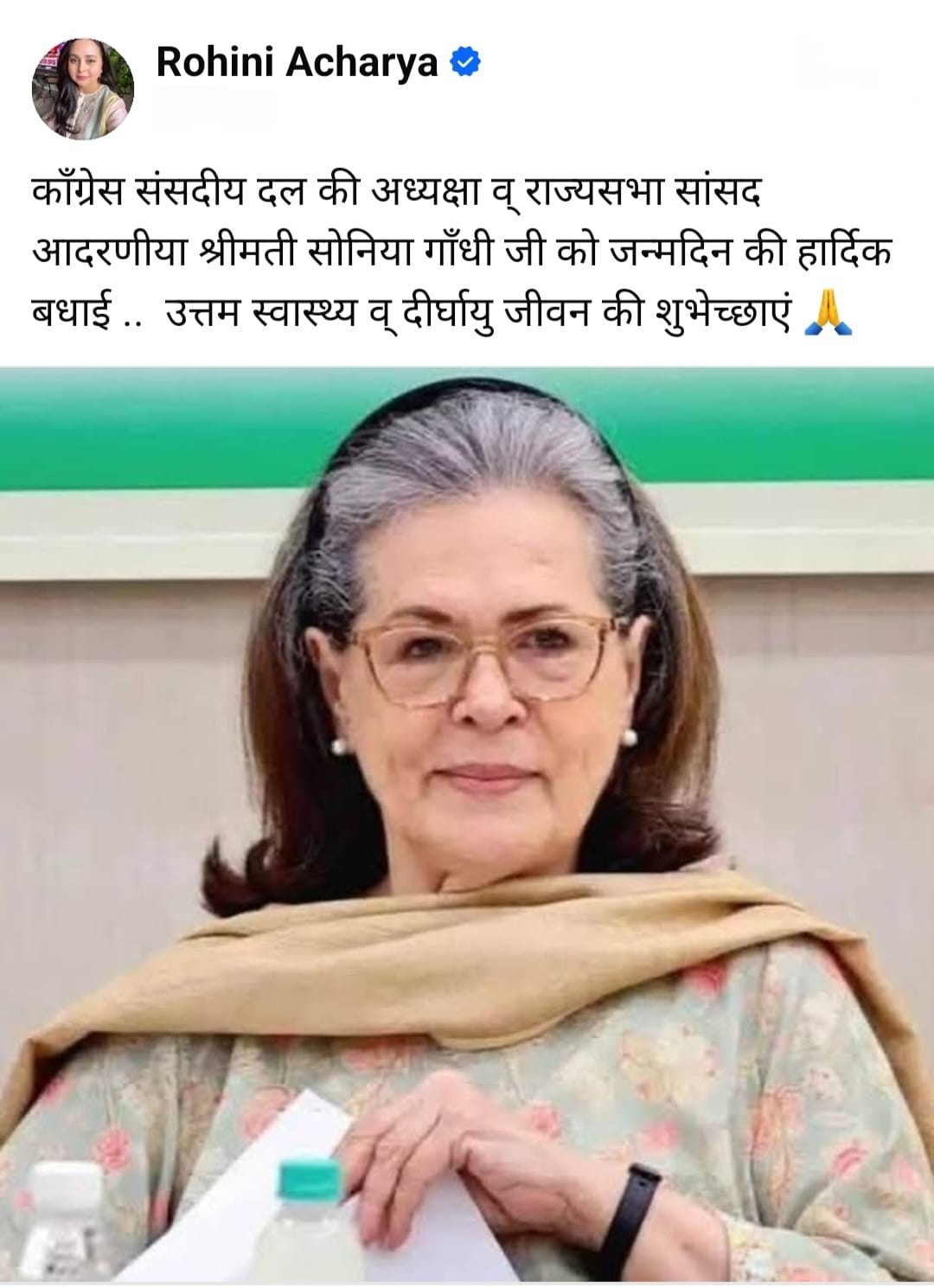Open Rohini Acharya's profile picture
This screenshot has width=934, height=1288.
(83, 88)
